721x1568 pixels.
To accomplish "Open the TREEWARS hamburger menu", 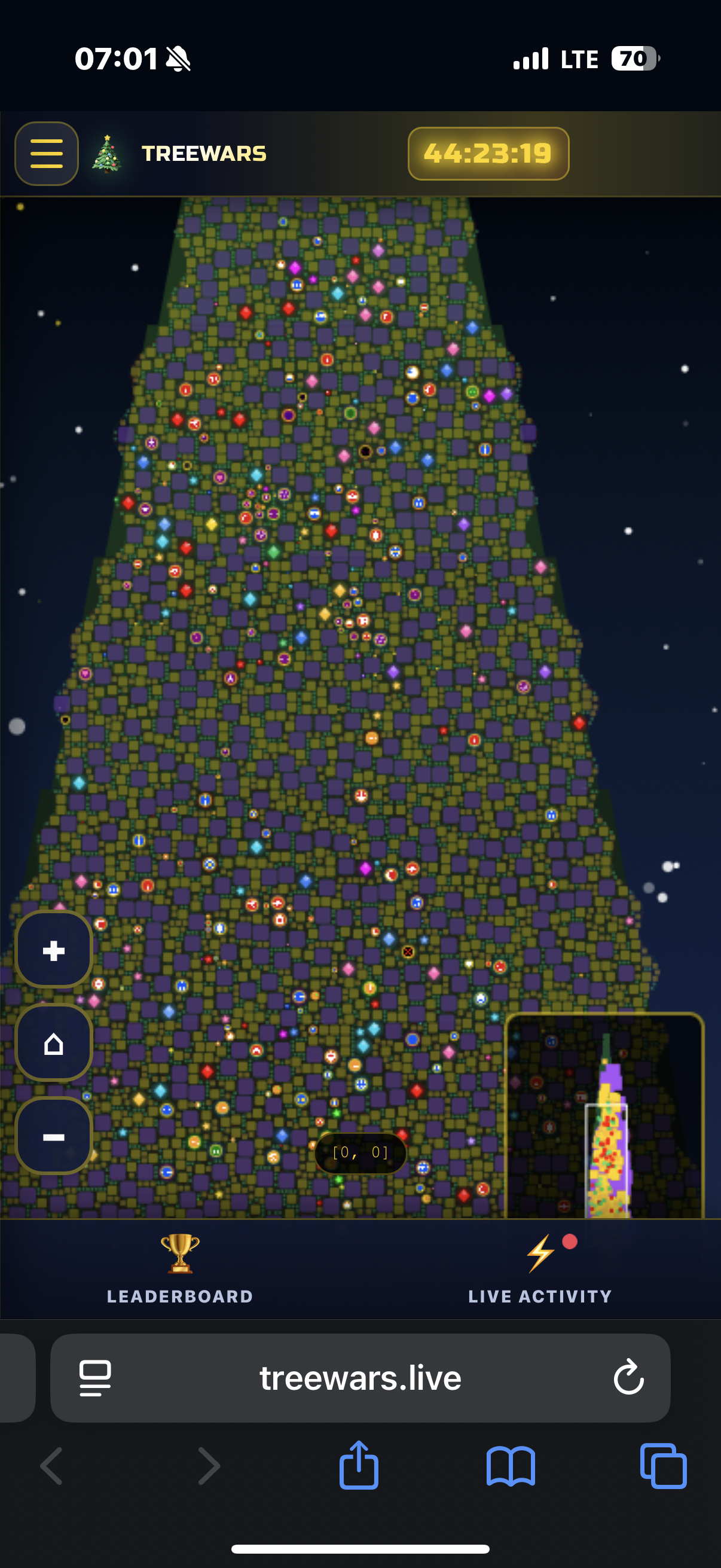I will point(46,154).
